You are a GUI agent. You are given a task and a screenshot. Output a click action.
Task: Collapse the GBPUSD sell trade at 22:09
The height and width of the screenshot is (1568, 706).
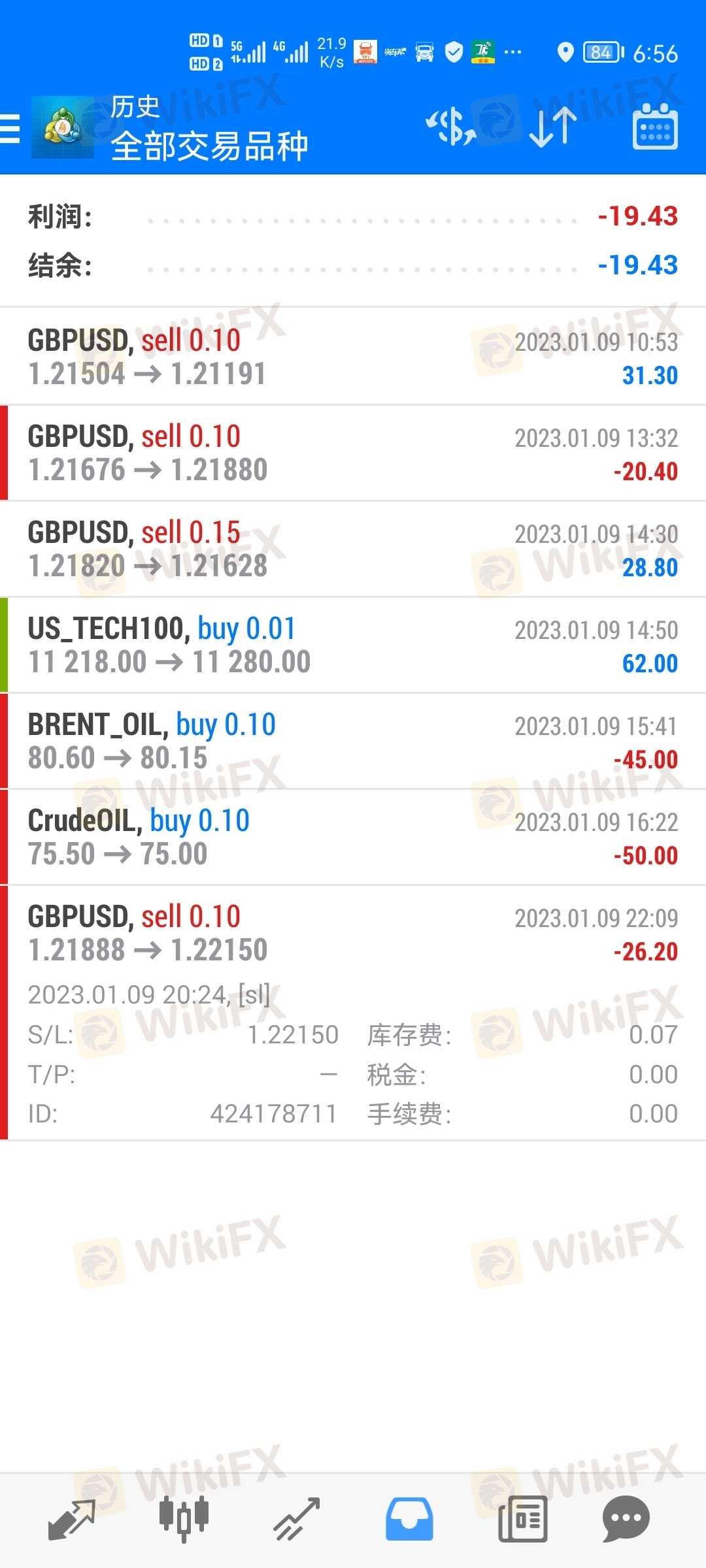click(353, 1013)
